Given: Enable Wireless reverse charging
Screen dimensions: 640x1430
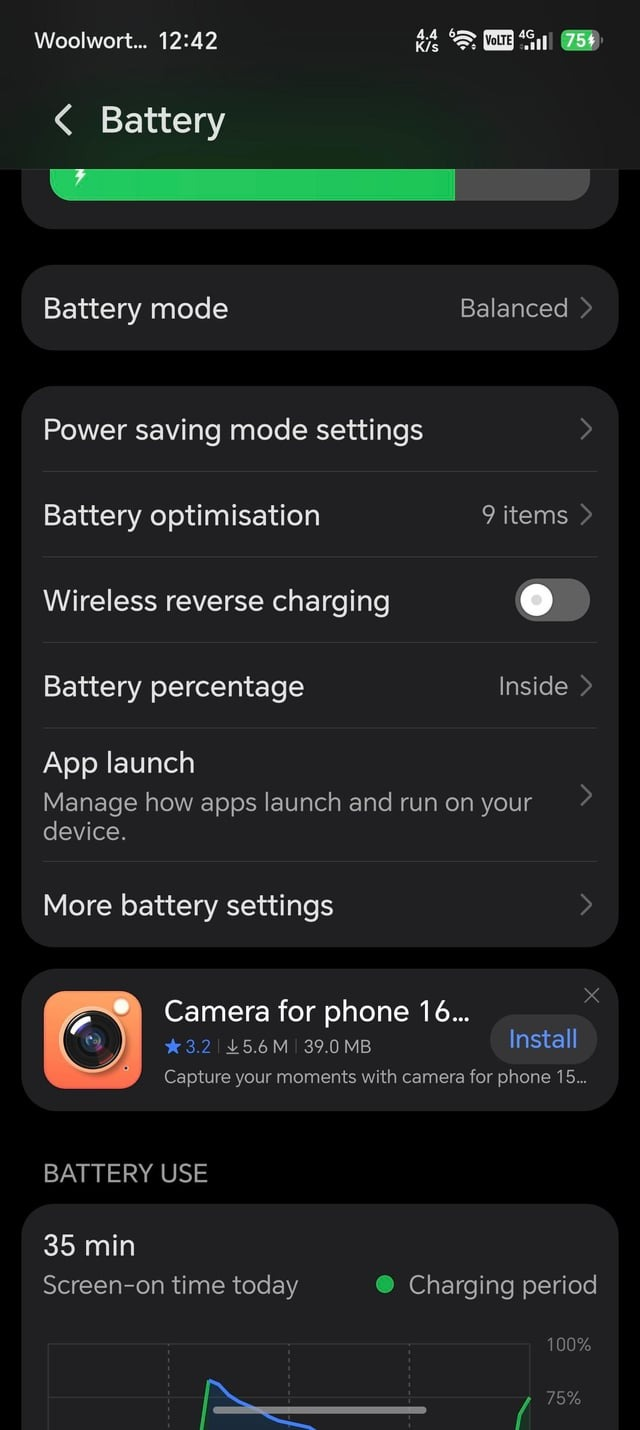Looking at the screenshot, I should coord(552,601).
